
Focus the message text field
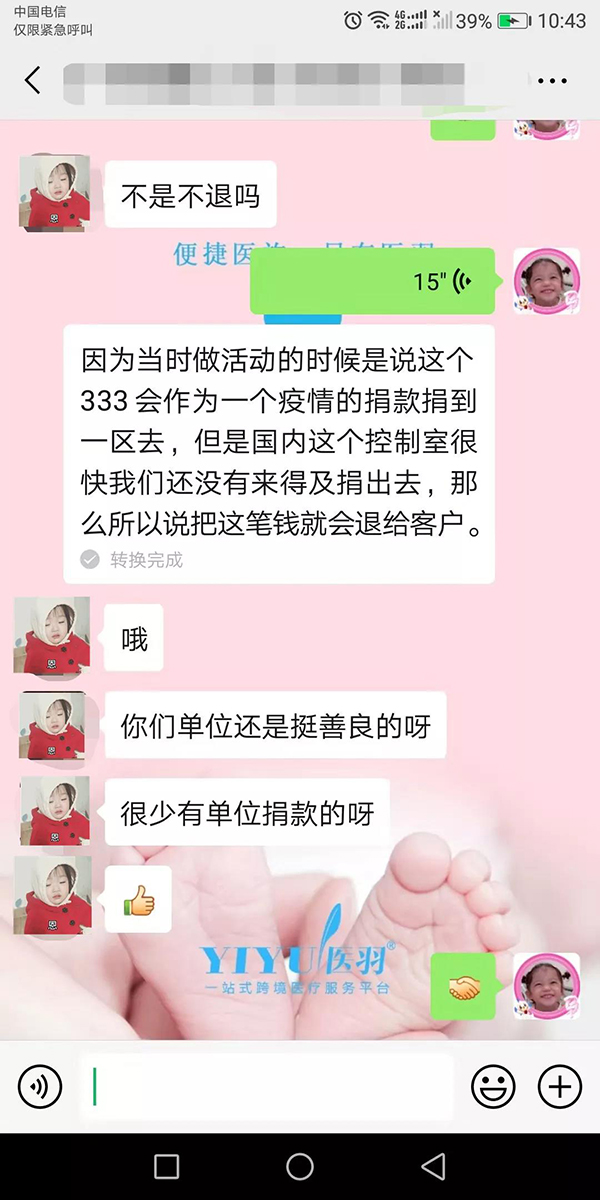[x=265, y=1086]
